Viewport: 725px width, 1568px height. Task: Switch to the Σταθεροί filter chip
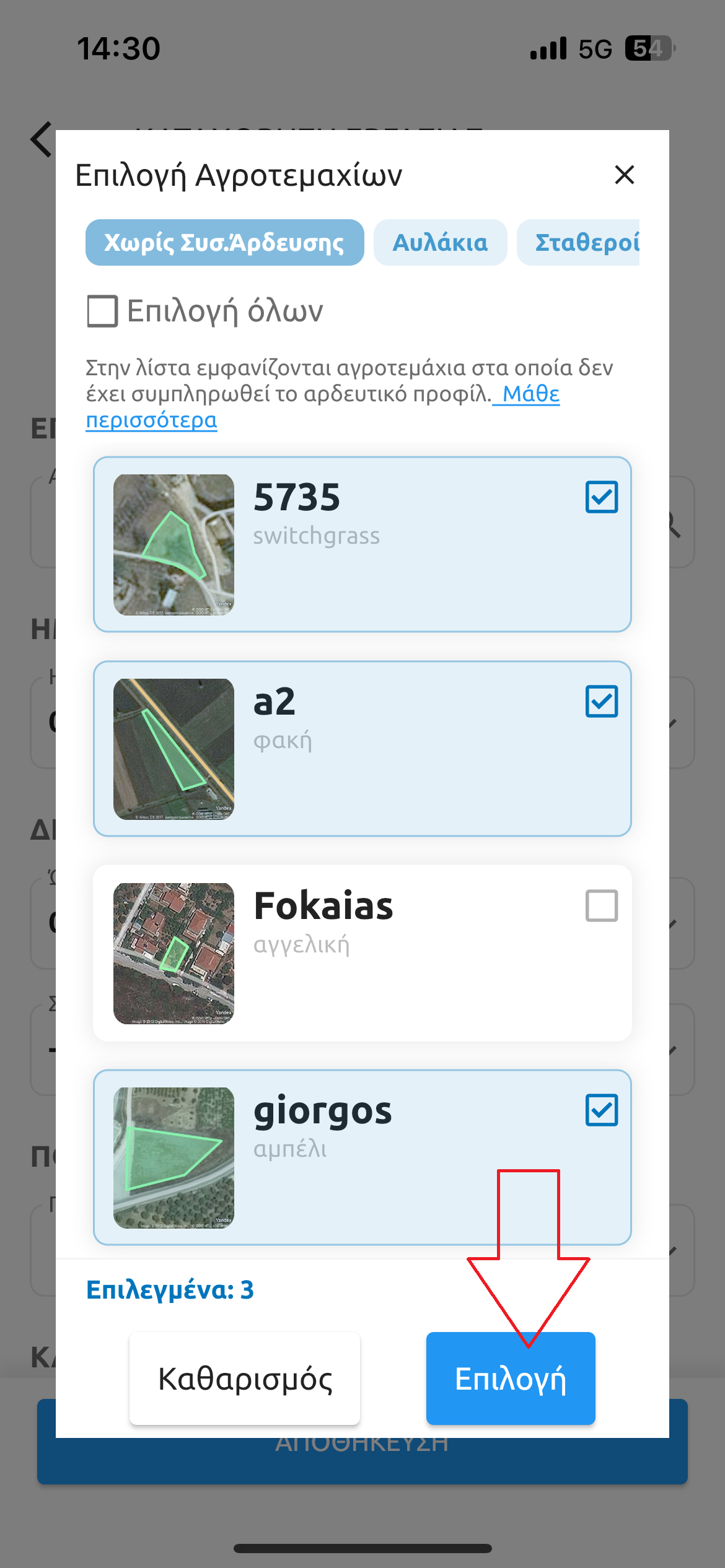(x=579, y=242)
